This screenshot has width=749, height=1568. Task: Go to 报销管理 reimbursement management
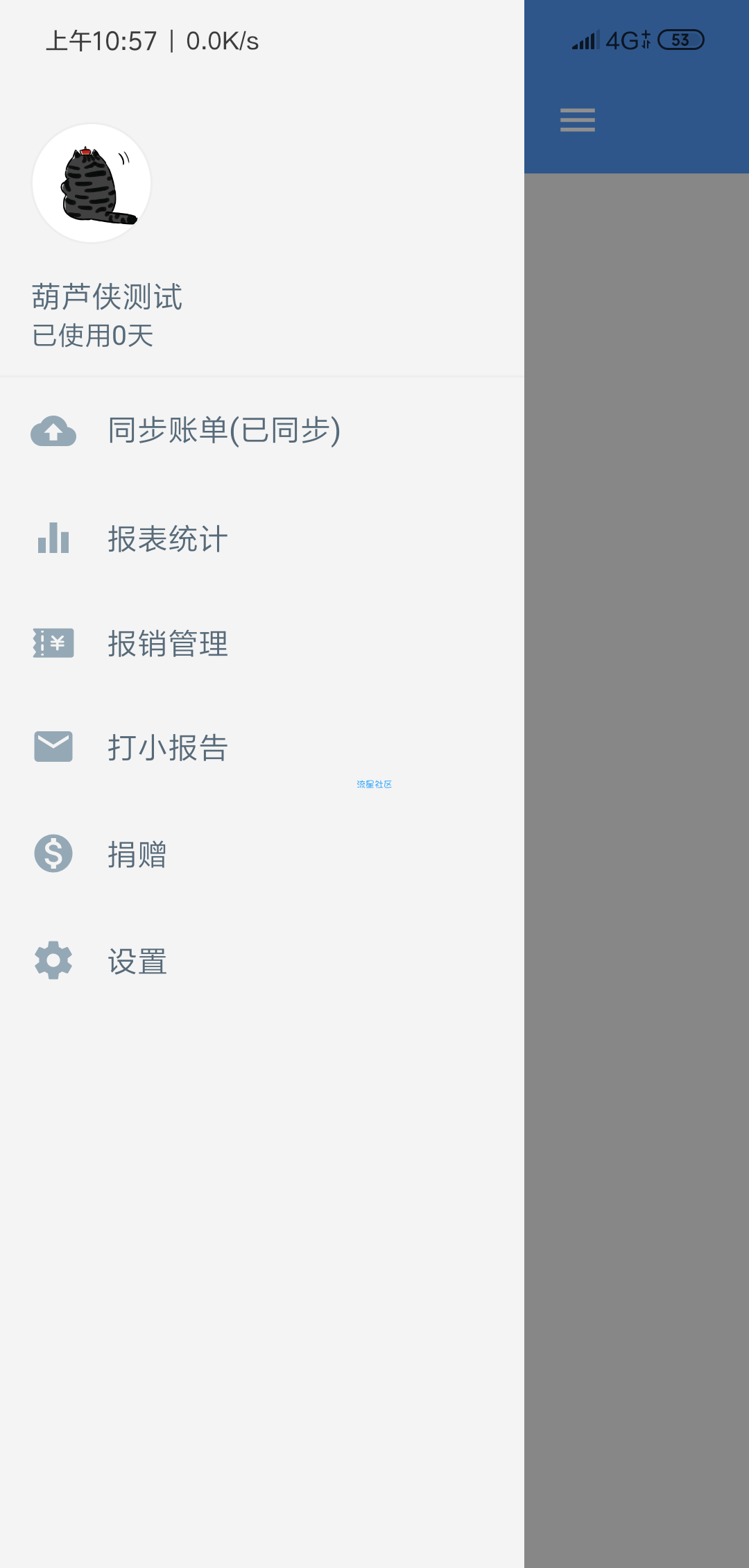pyautogui.click(x=167, y=644)
